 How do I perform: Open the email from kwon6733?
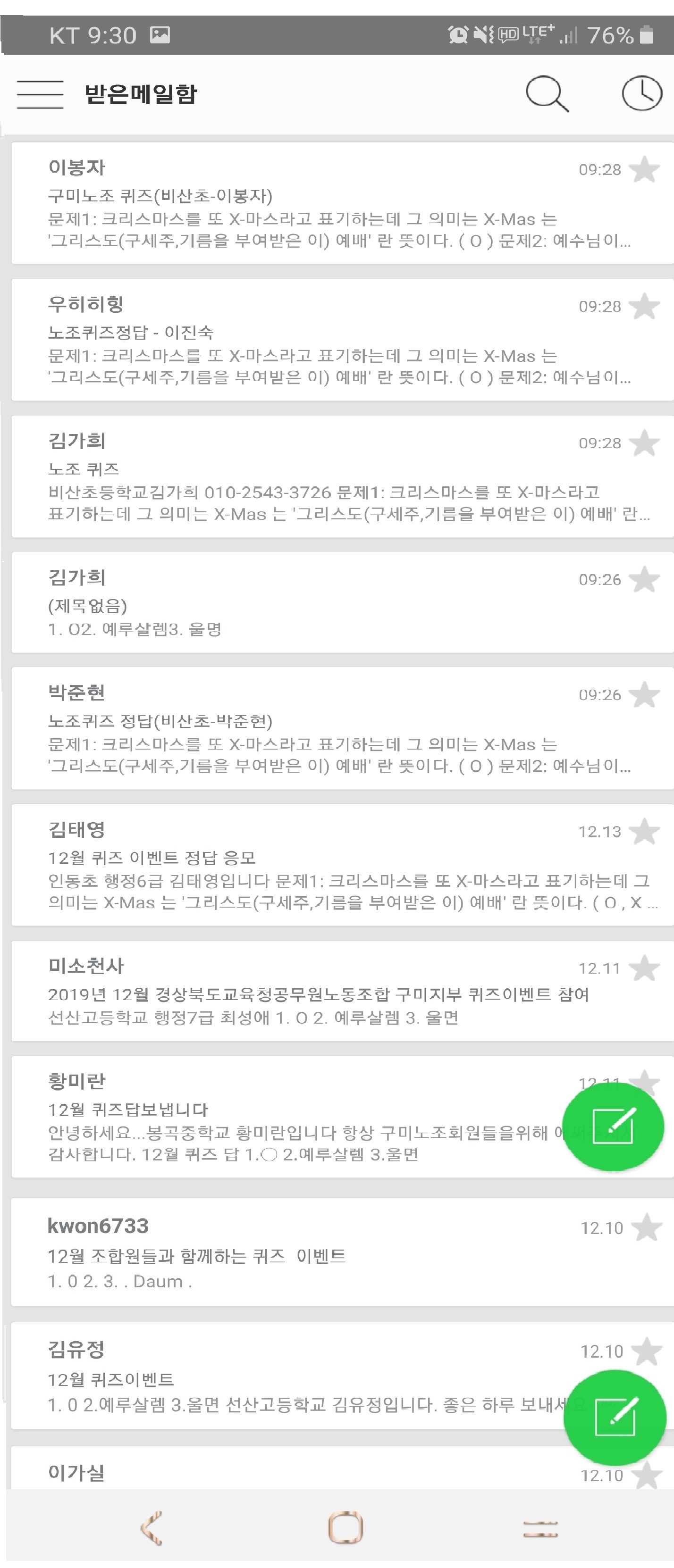(274, 1254)
